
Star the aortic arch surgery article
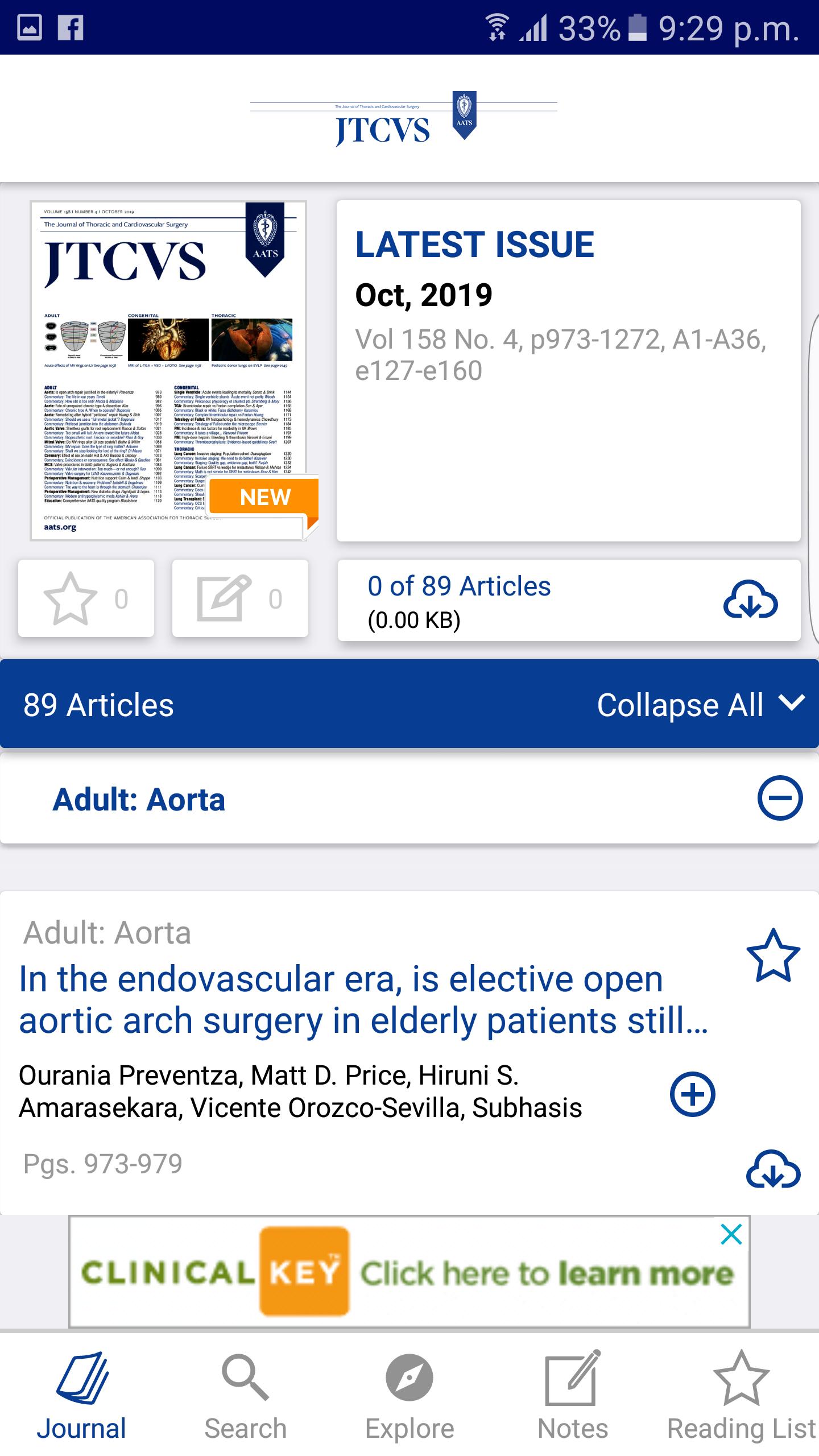(773, 956)
